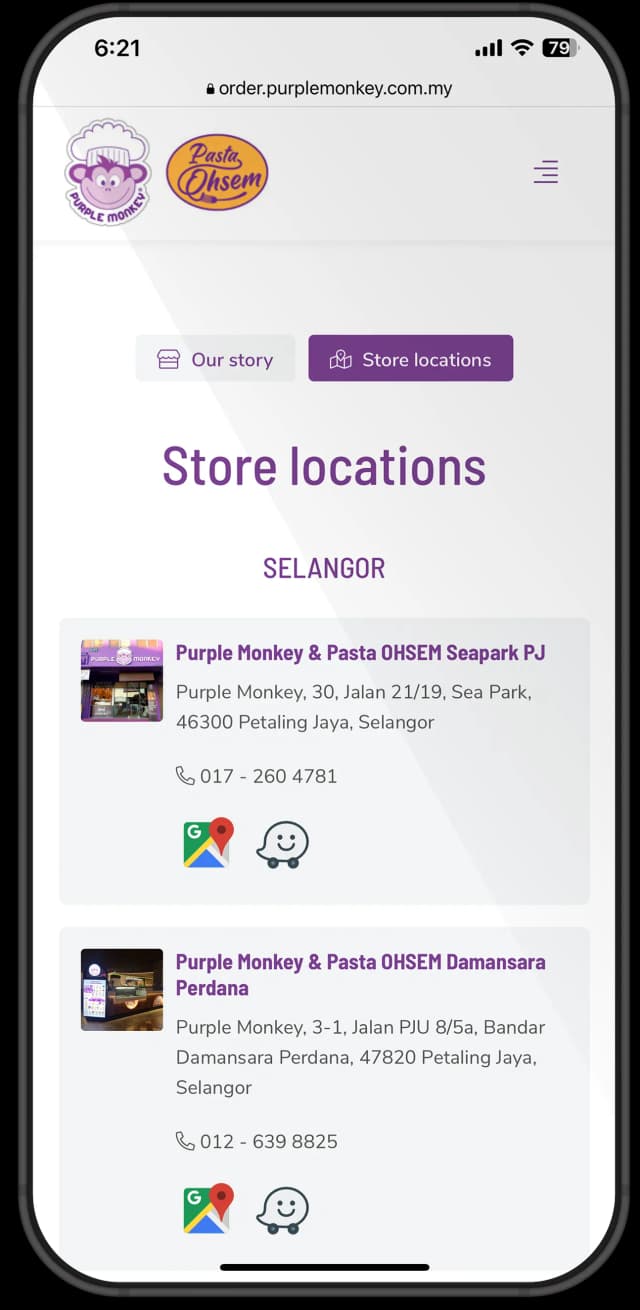Image resolution: width=640 pixels, height=1310 pixels.
Task: Open Google Maps for Seapark PJ store
Action: [208, 843]
